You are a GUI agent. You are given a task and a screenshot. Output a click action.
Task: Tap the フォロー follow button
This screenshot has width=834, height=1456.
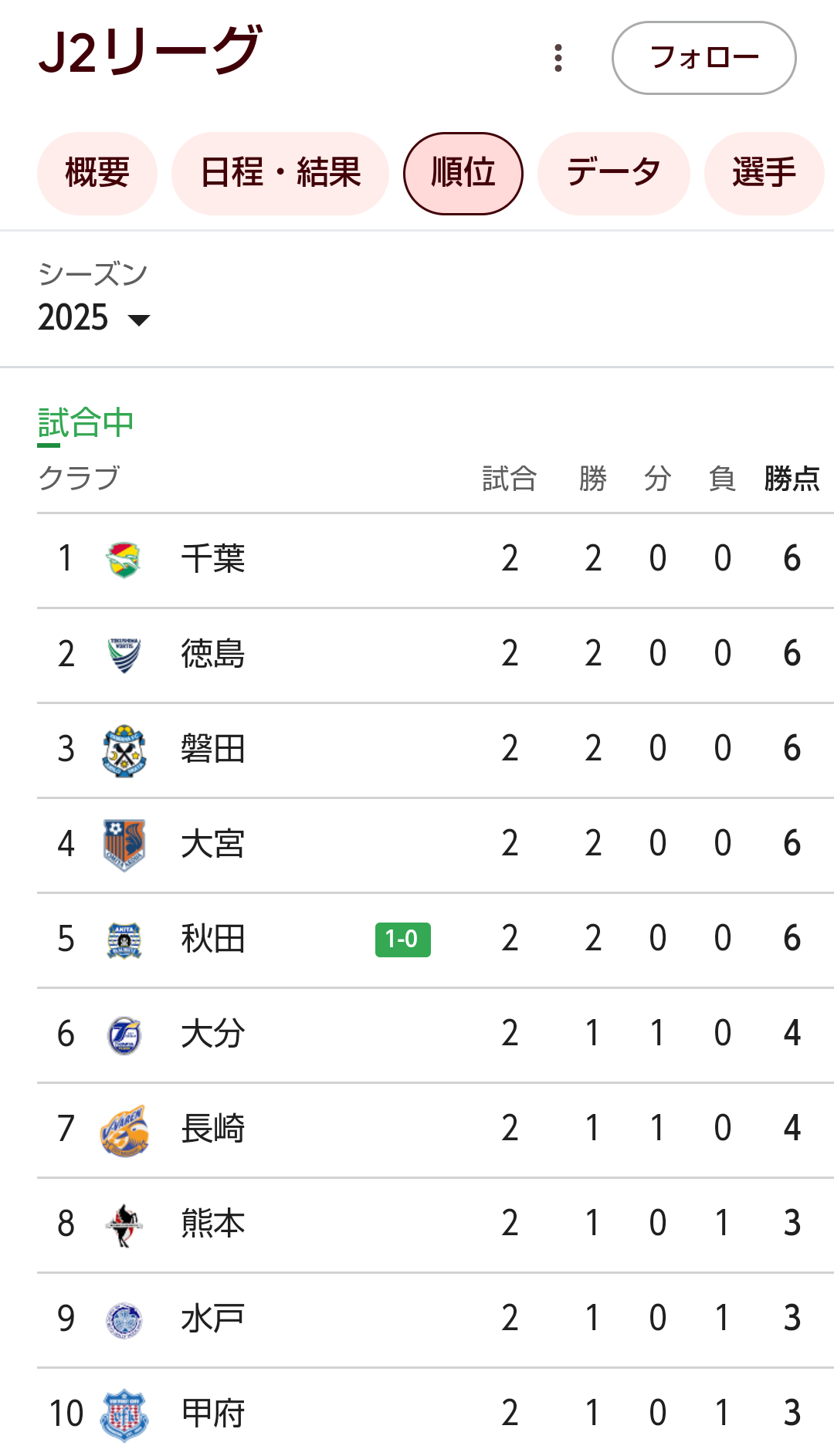(x=703, y=58)
